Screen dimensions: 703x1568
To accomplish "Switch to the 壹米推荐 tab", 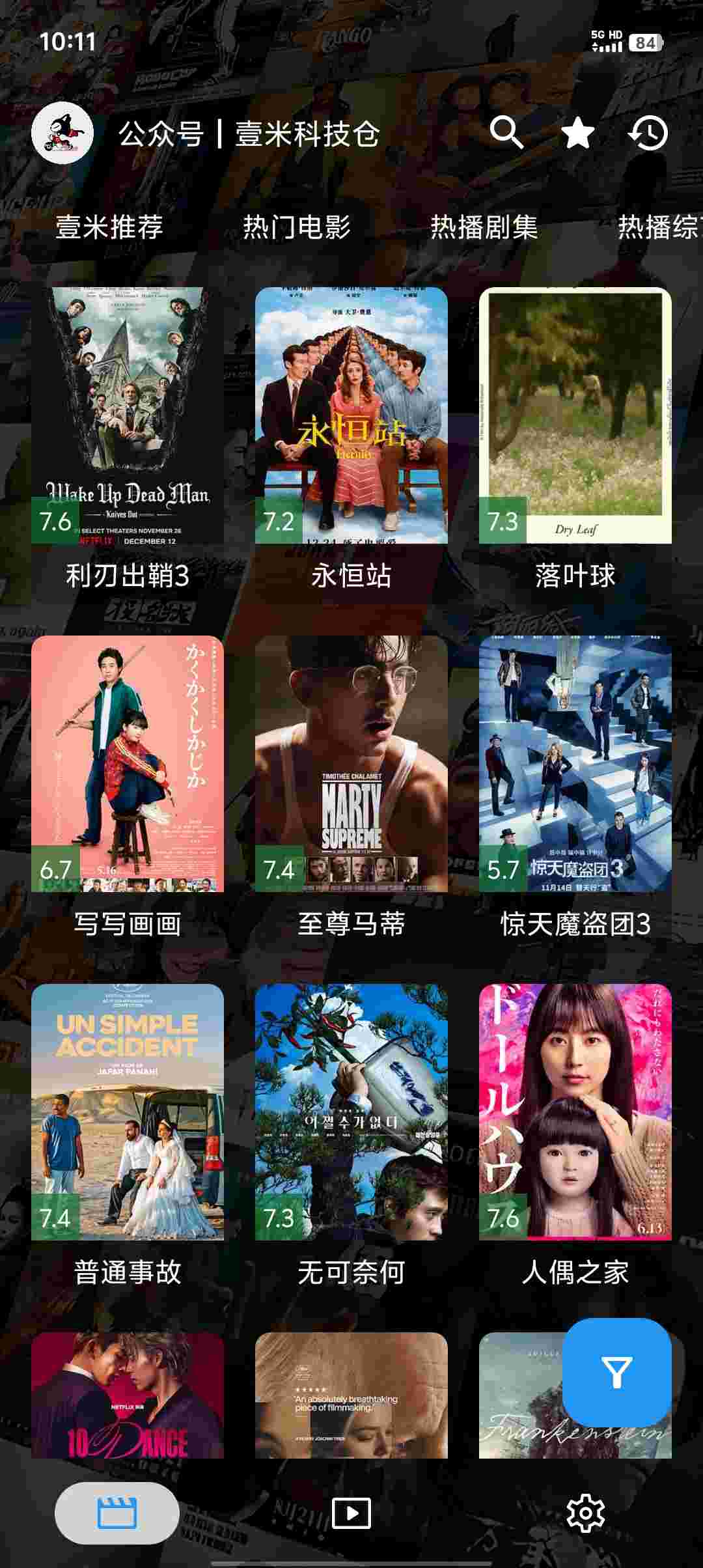I will 109,227.
